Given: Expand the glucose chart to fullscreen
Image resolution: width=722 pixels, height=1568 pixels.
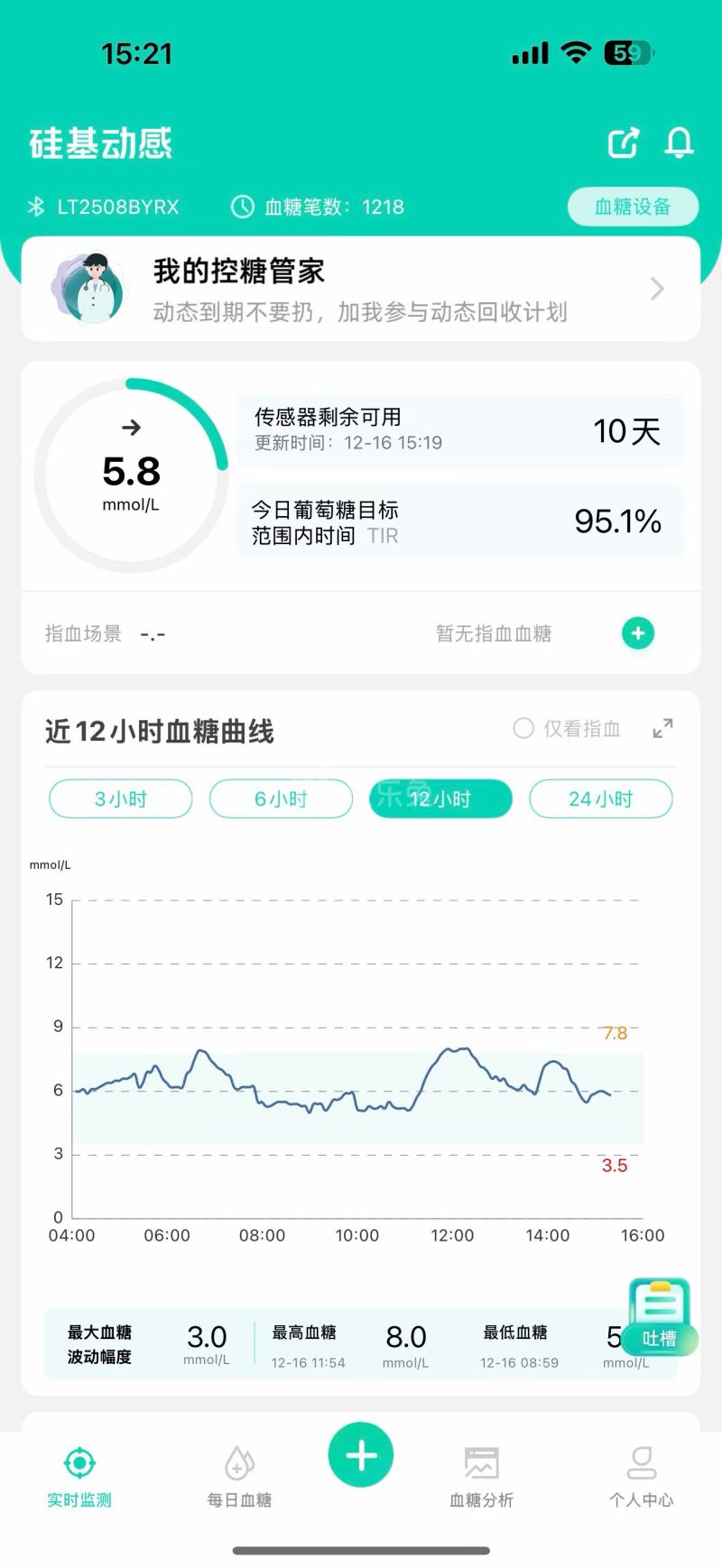Looking at the screenshot, I should pos(662,728).
